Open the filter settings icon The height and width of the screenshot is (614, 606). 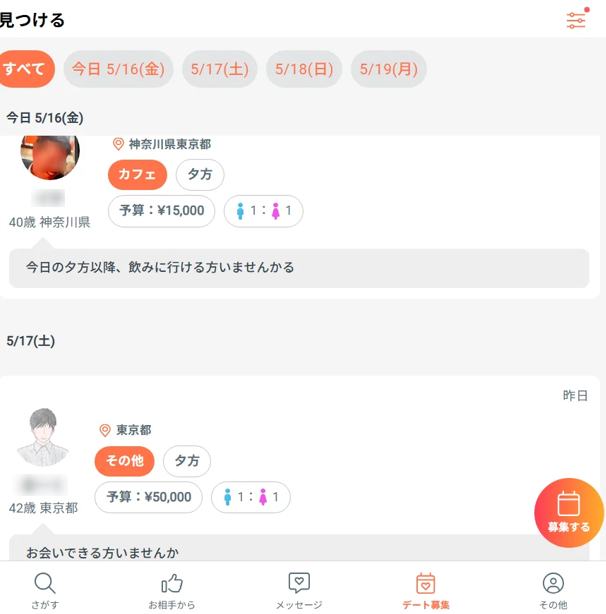tap(576, 20)
